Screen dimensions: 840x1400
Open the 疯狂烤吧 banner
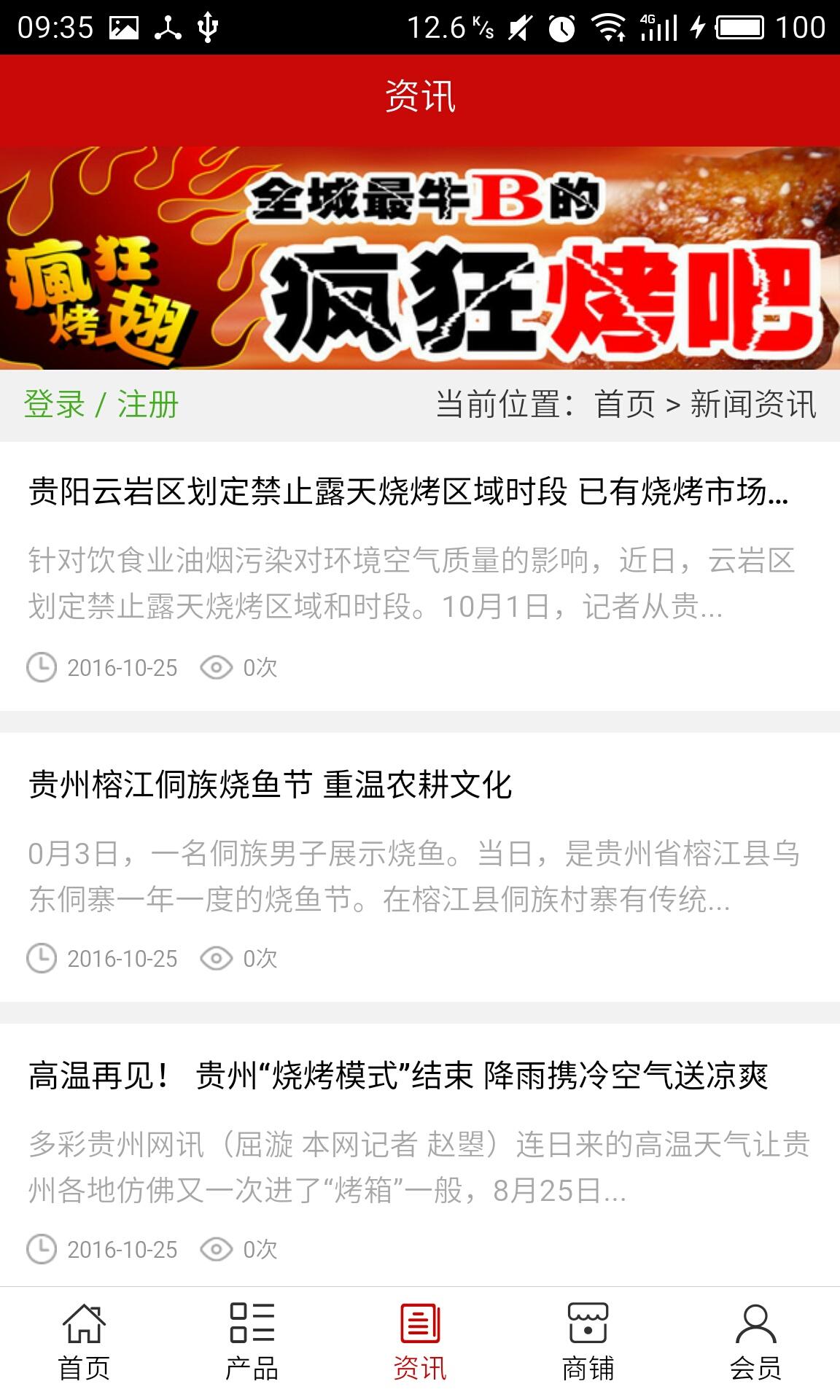[420, 258]
